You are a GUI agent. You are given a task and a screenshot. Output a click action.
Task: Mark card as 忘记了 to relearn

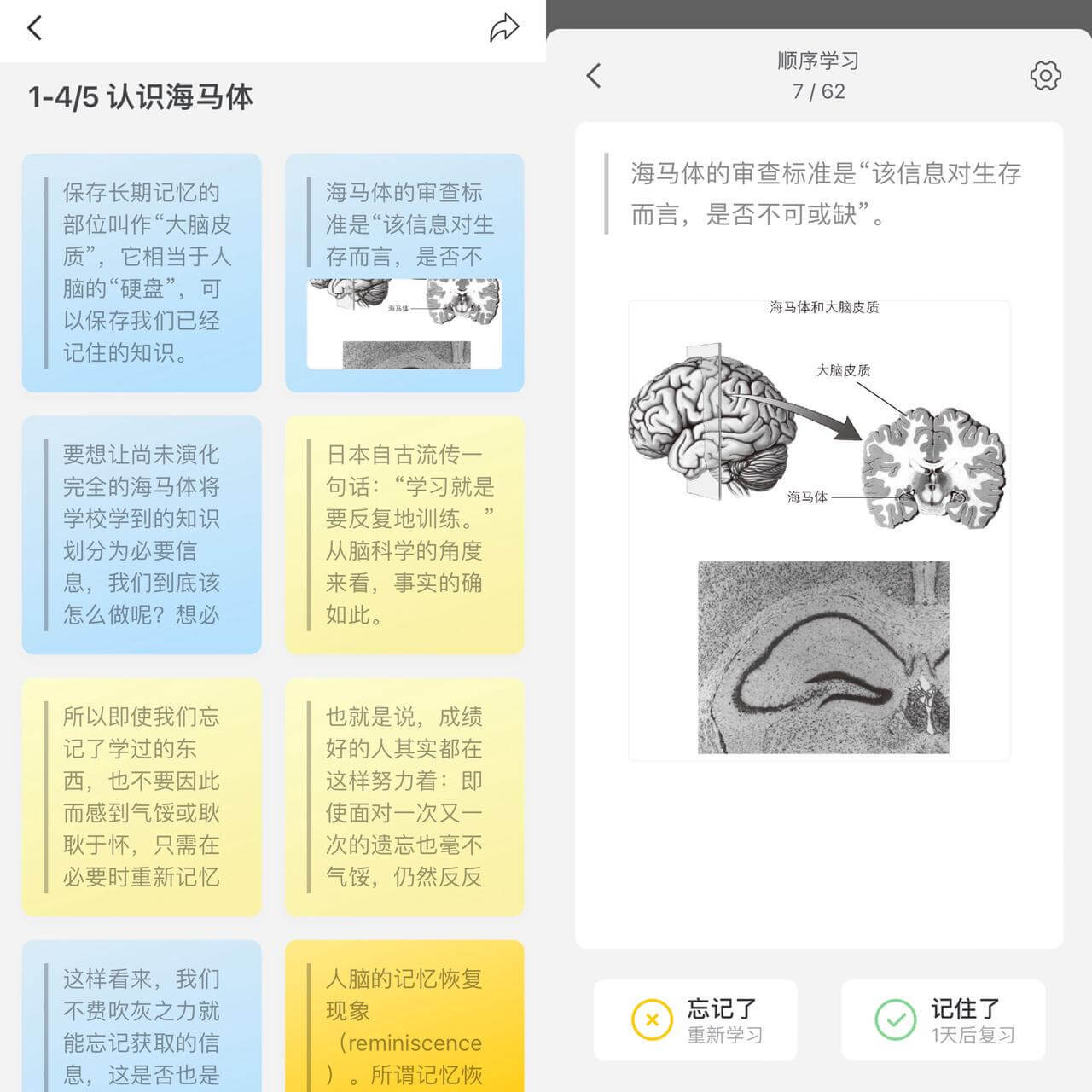pos(695,1020)
